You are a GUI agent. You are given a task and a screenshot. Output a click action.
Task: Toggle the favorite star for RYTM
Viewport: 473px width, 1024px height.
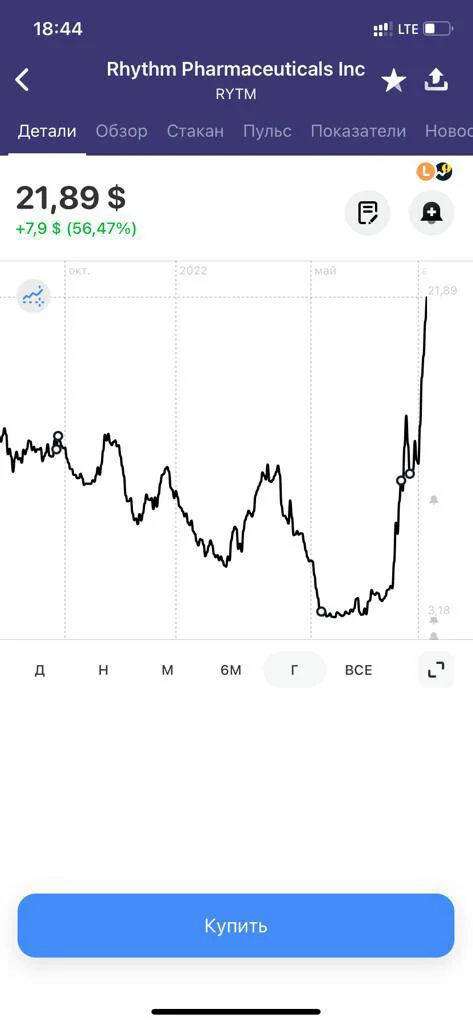click(393, 81)
